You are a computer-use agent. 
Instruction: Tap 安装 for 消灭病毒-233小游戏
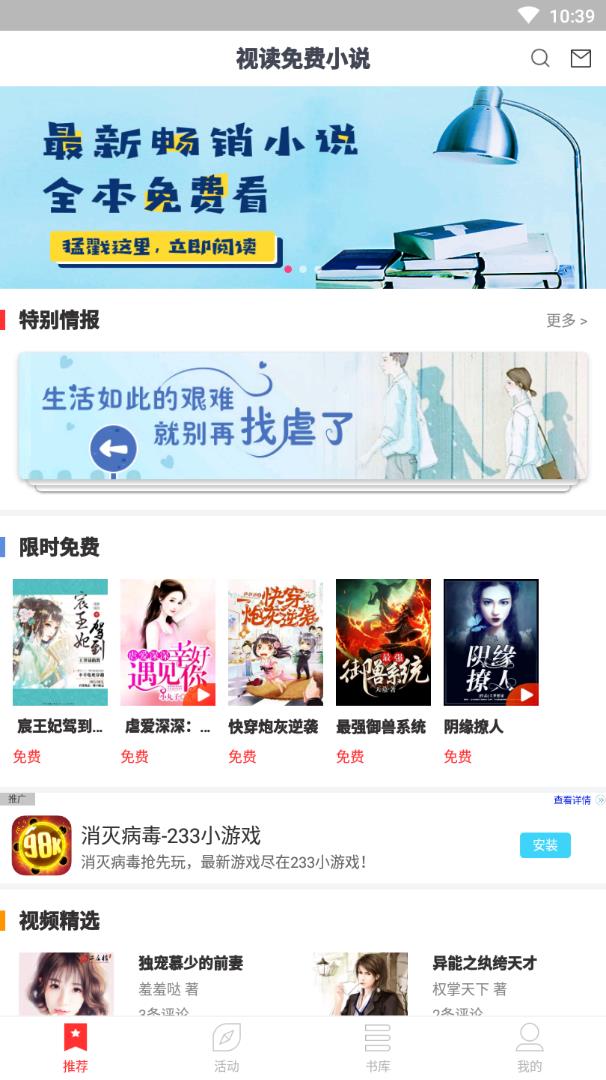coord(545,845)
